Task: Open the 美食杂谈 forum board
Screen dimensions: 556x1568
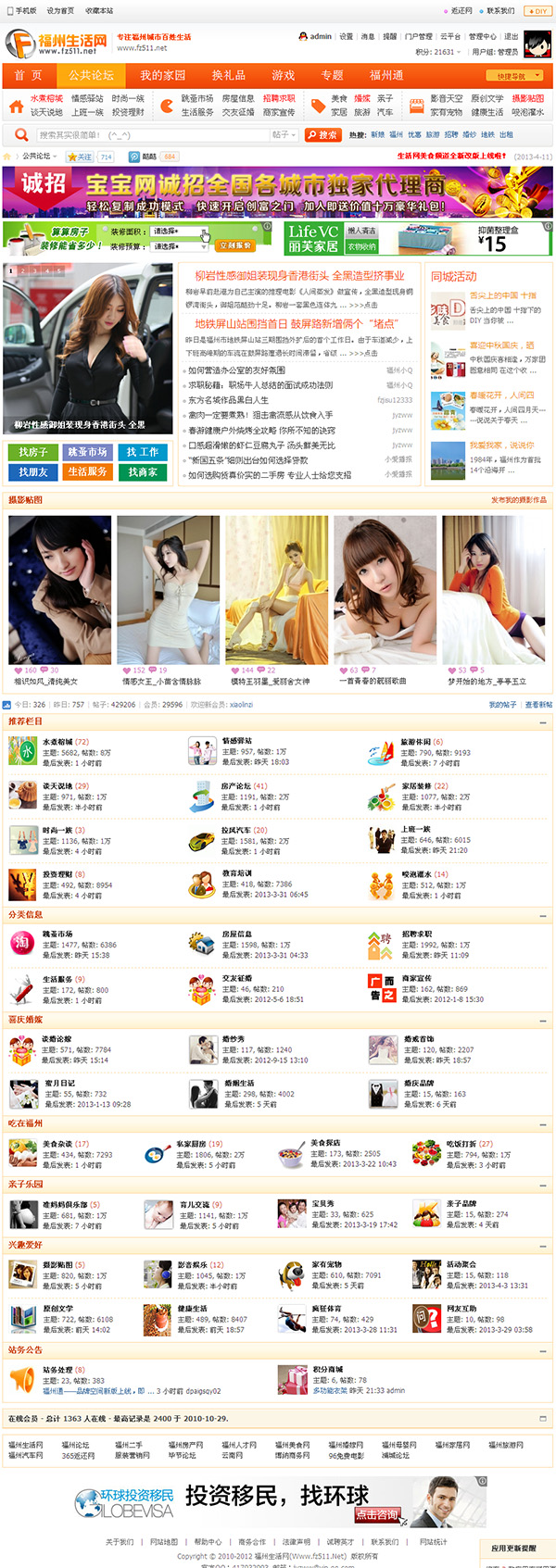Action: (57, 1144)
